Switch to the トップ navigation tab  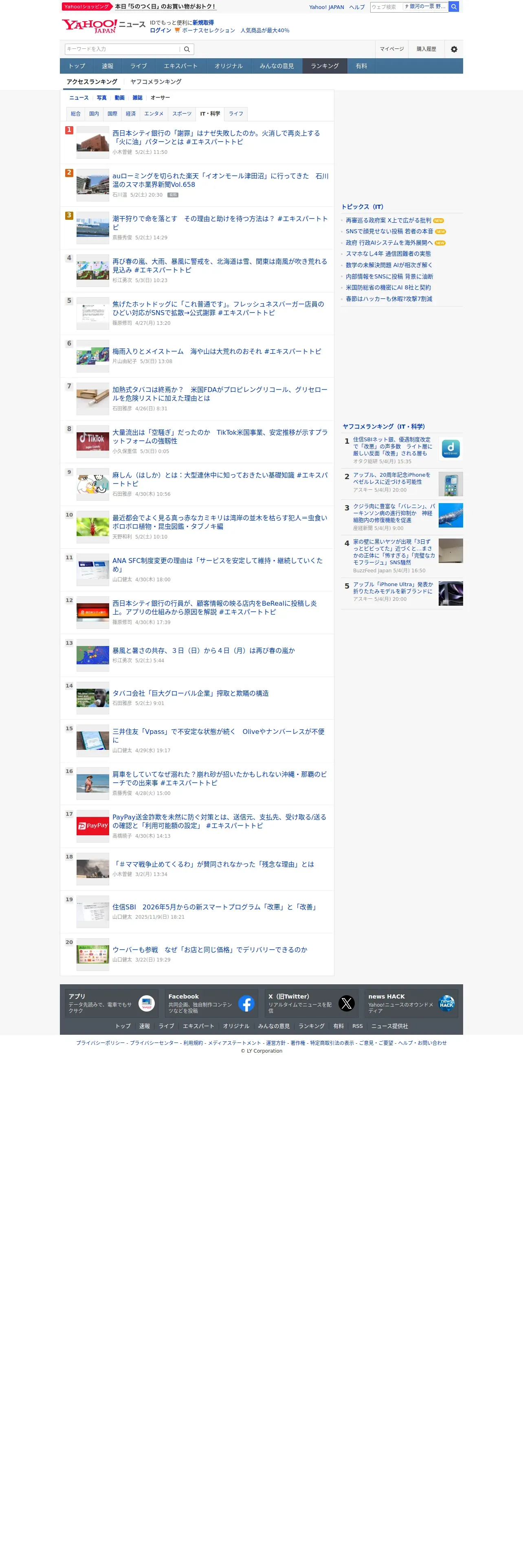coord(77,66)
